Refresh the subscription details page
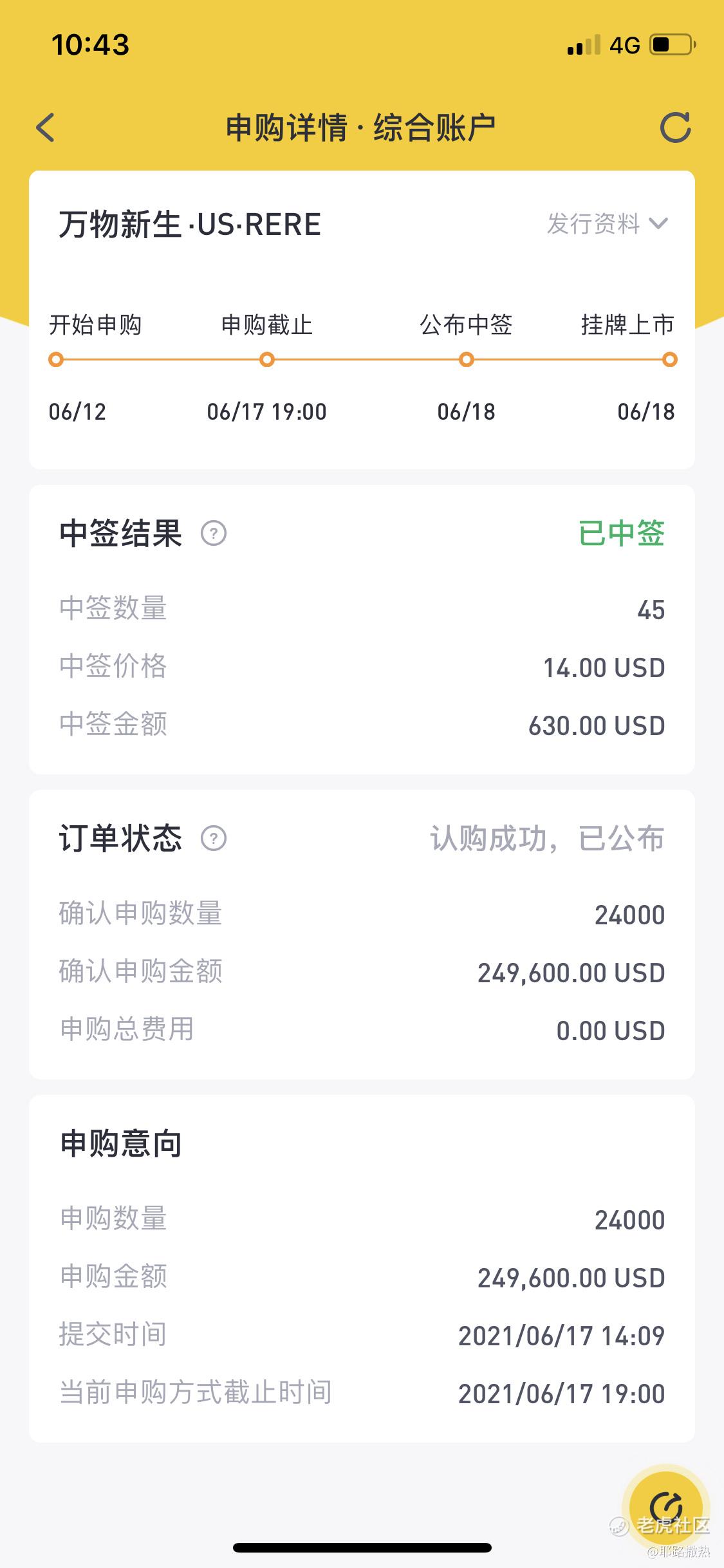The image size is (724, 1568). [675, 127]
